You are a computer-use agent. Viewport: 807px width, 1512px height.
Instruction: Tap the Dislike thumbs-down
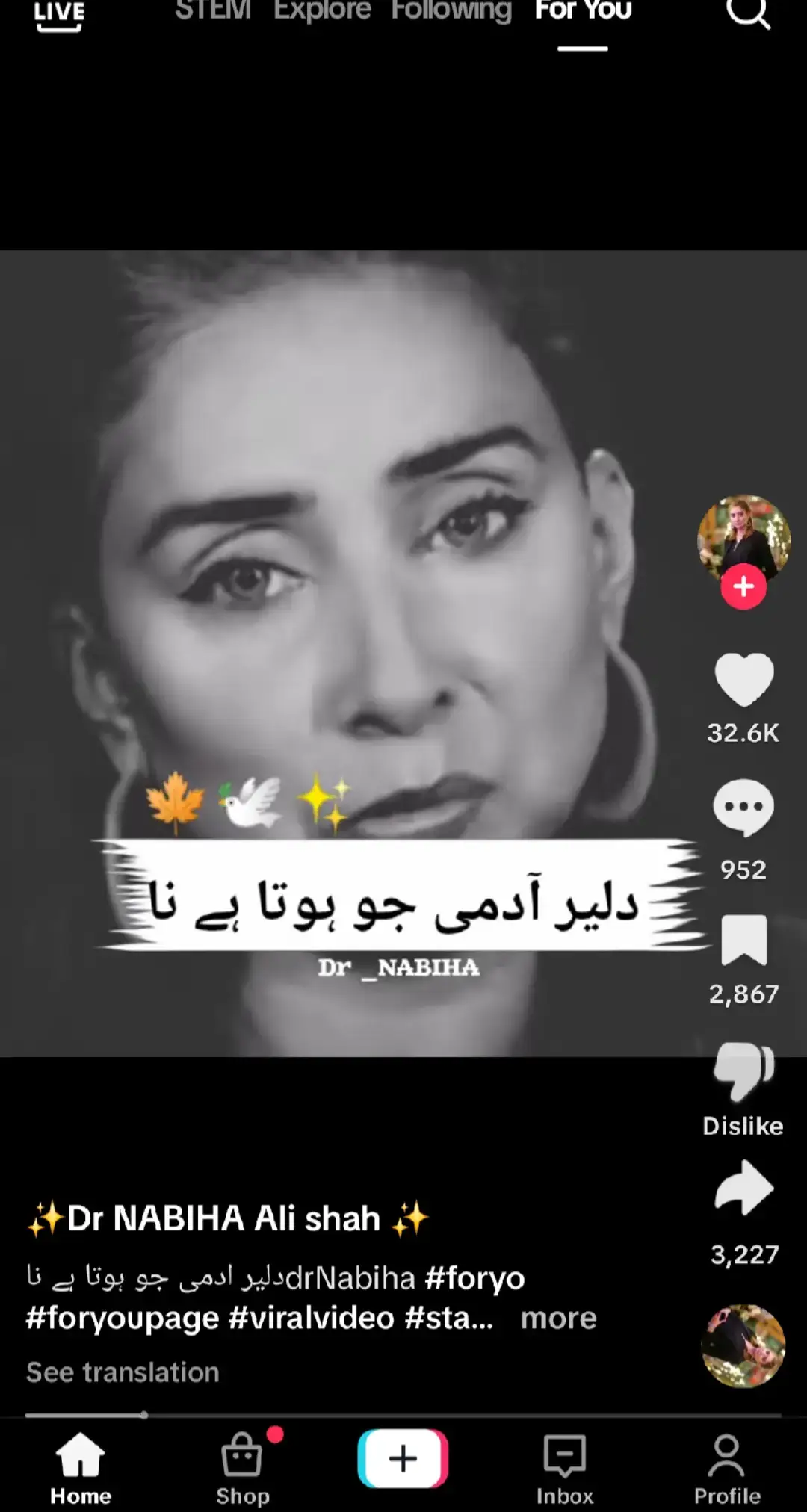tap(743, 1072)
